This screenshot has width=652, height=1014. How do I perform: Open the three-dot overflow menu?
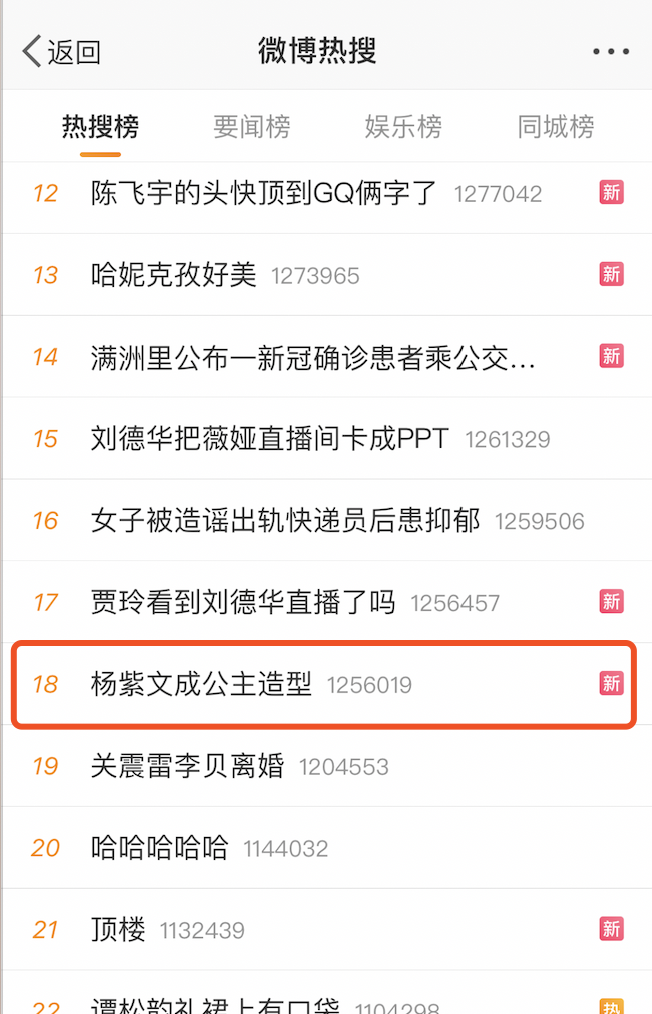(610, 52)
